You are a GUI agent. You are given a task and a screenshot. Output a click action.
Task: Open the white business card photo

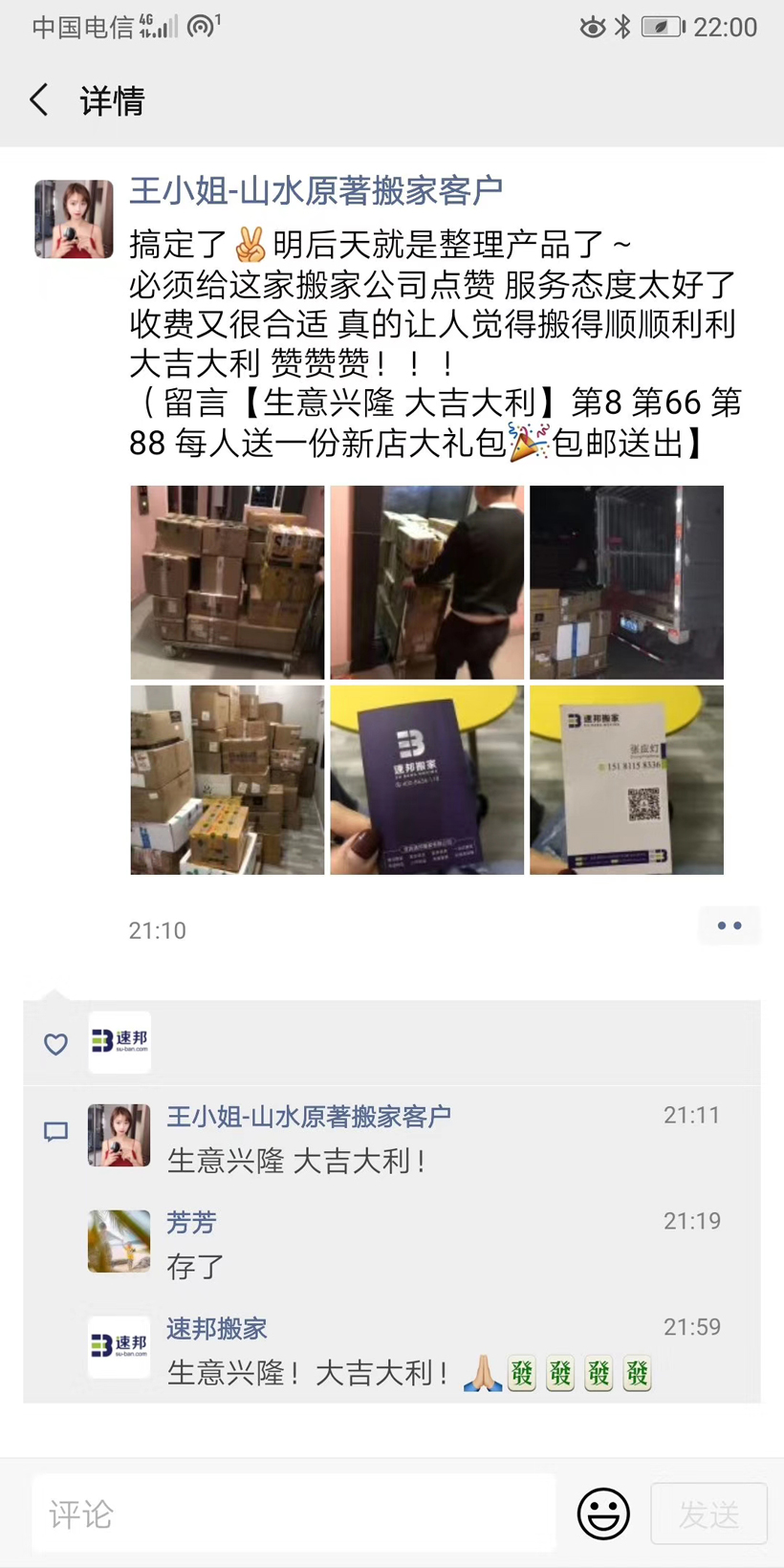click(626, 779)
